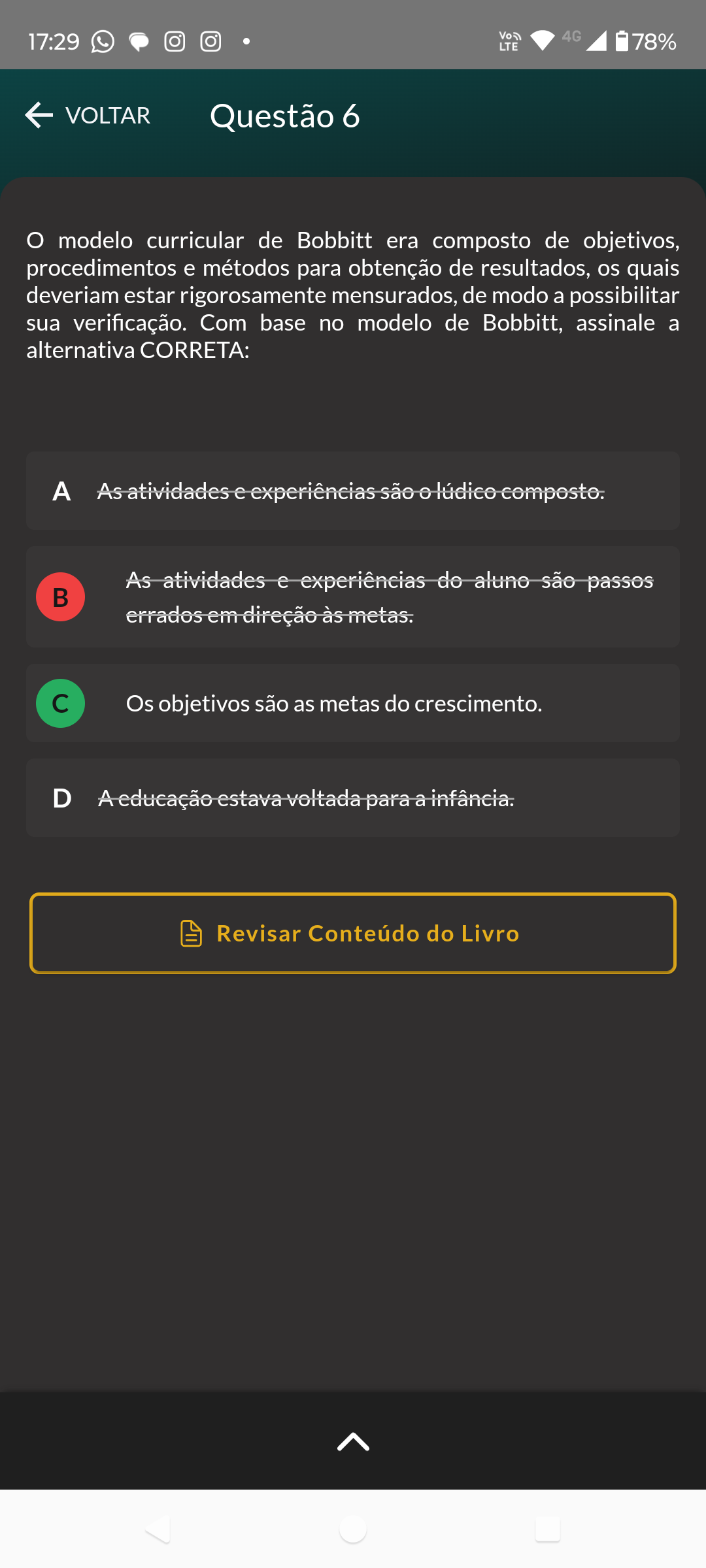706x1568 pixels.
Task: Select answer option A about lúdico composto
Action: (353, 491)
